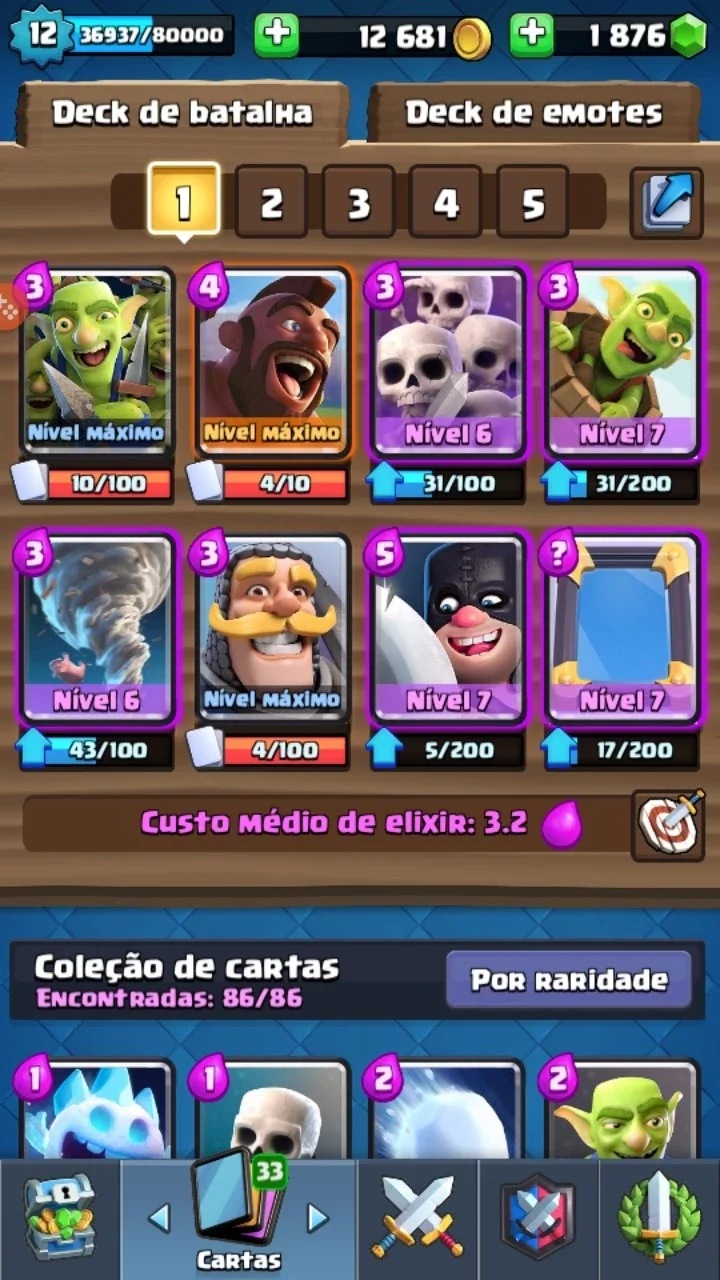Open the Mirror card
Viewport: 720px width, 1280px height.
pyautogui.click(x=620, y=628)
